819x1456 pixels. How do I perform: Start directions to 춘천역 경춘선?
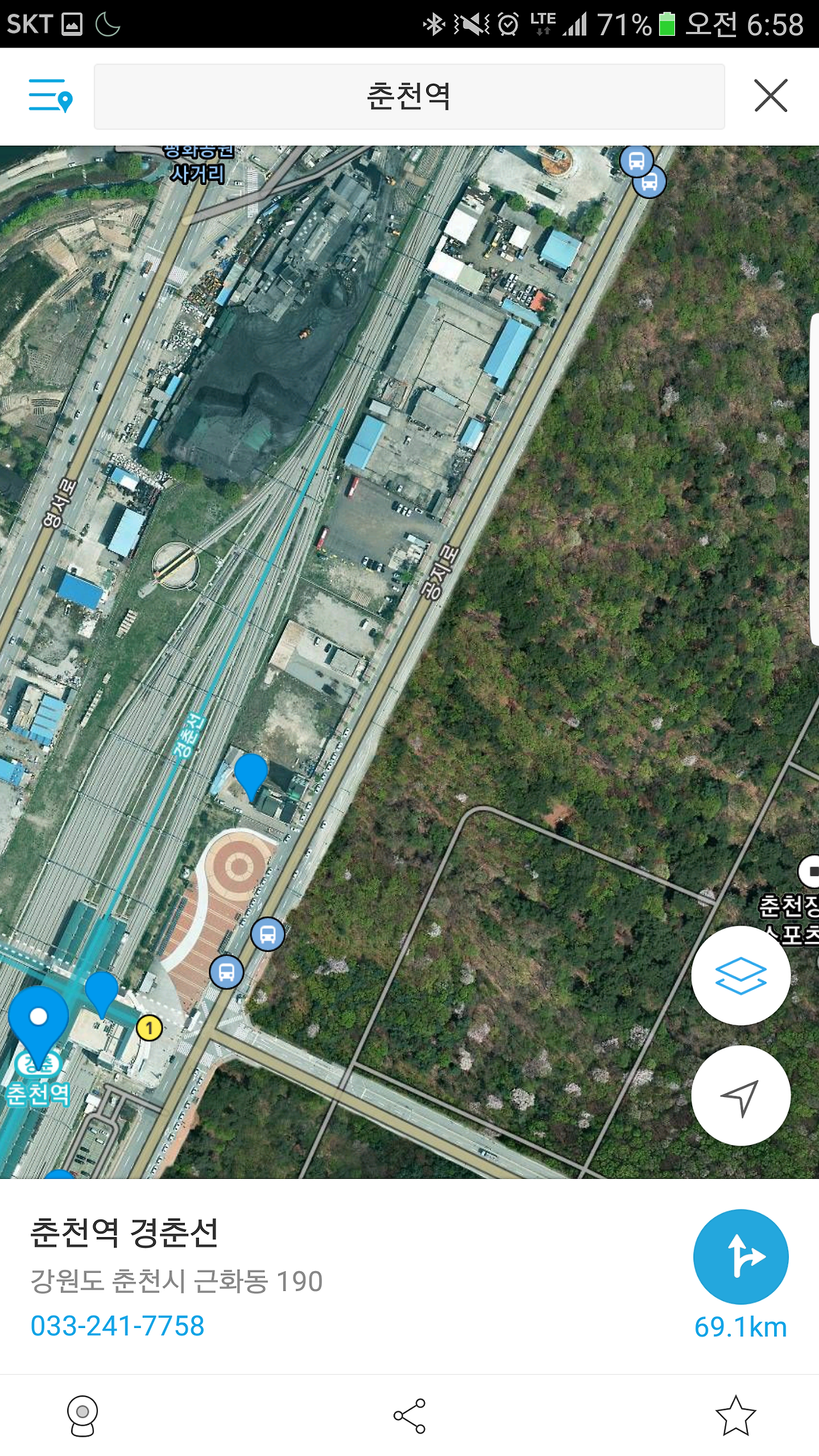tap(741, 1257)
